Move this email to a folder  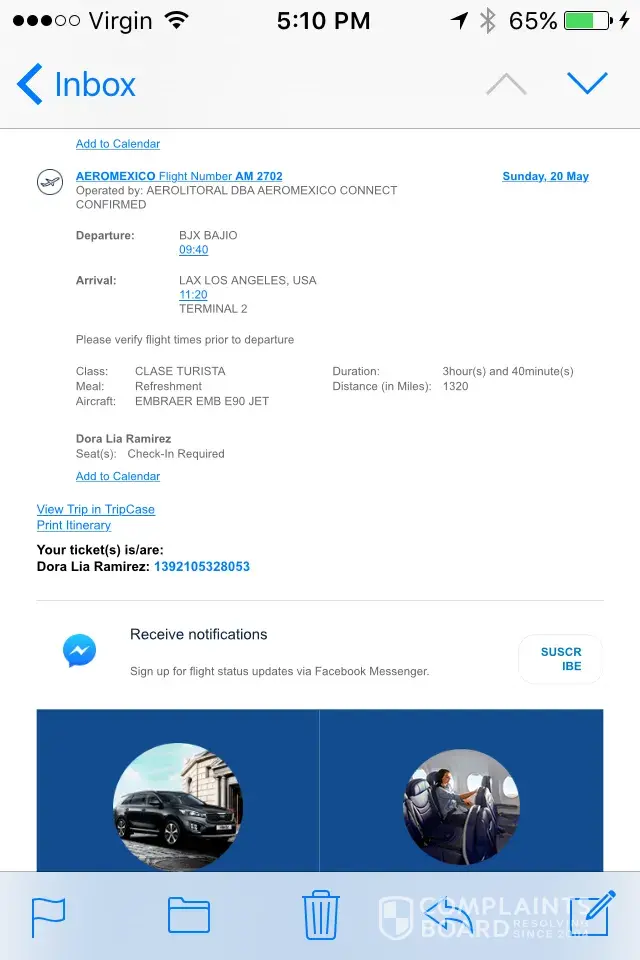point(188,916)
